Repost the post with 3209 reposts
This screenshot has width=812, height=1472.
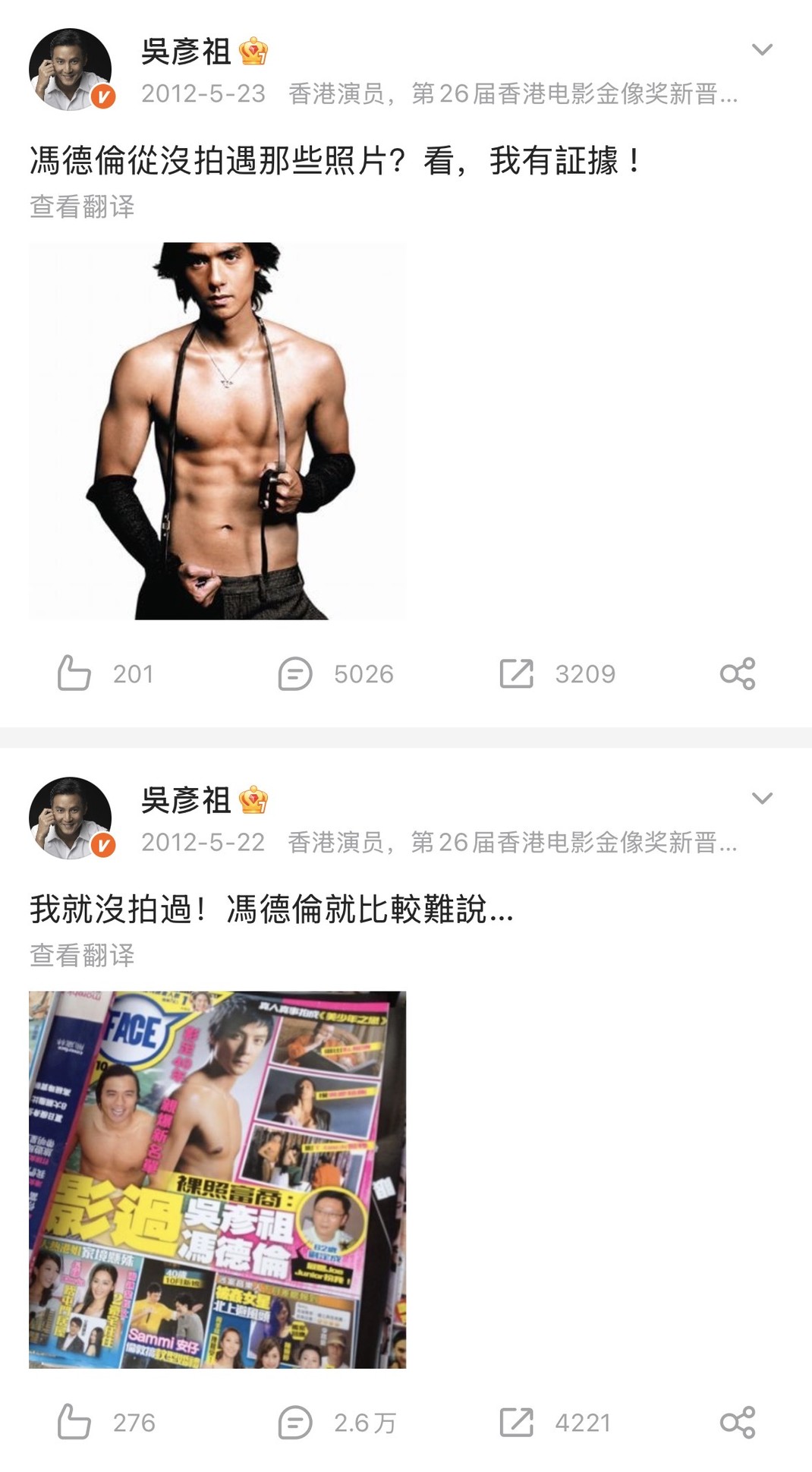(x=517, y=673)
